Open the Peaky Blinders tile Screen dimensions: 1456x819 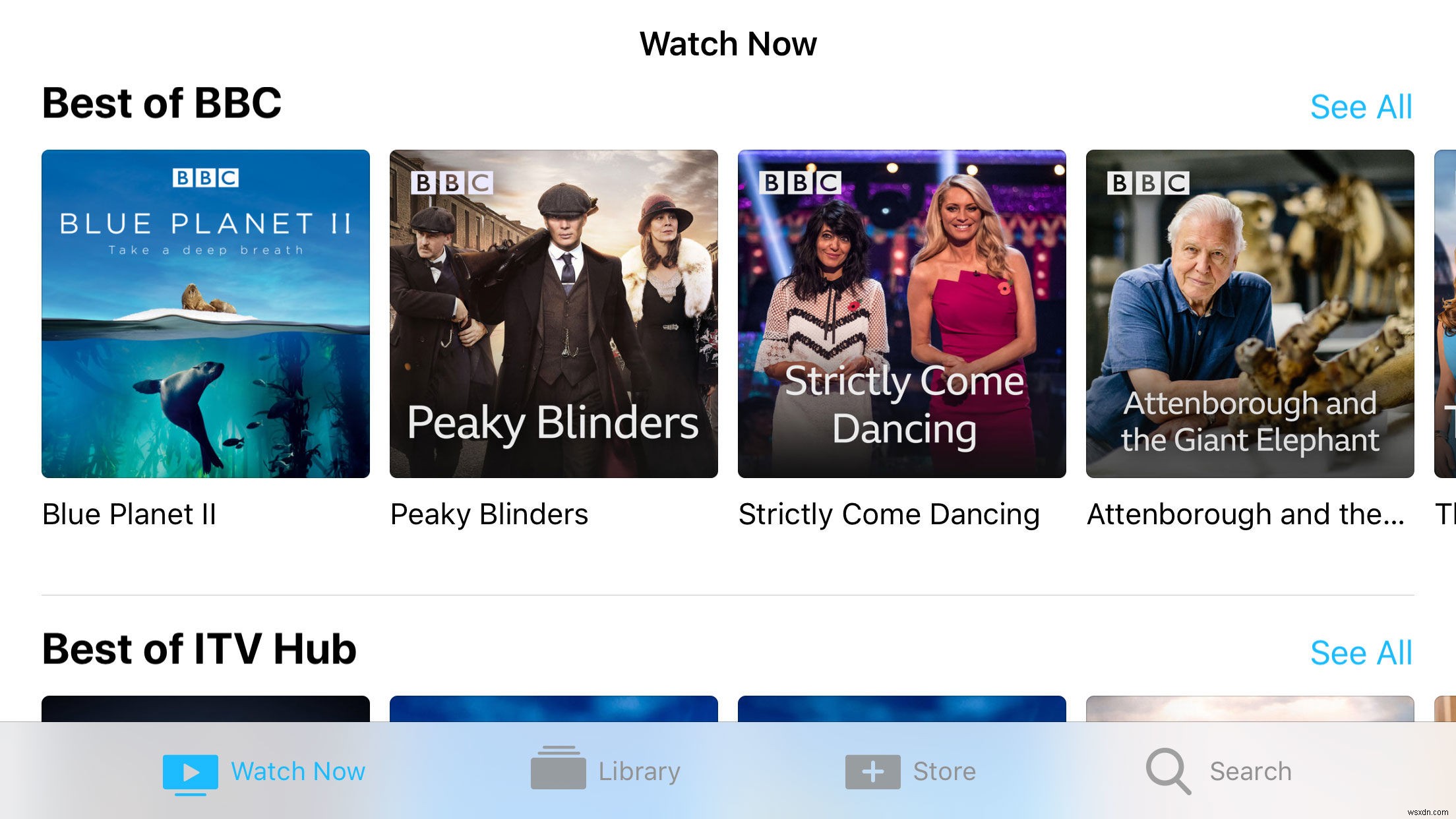click(x=553, y=314)
